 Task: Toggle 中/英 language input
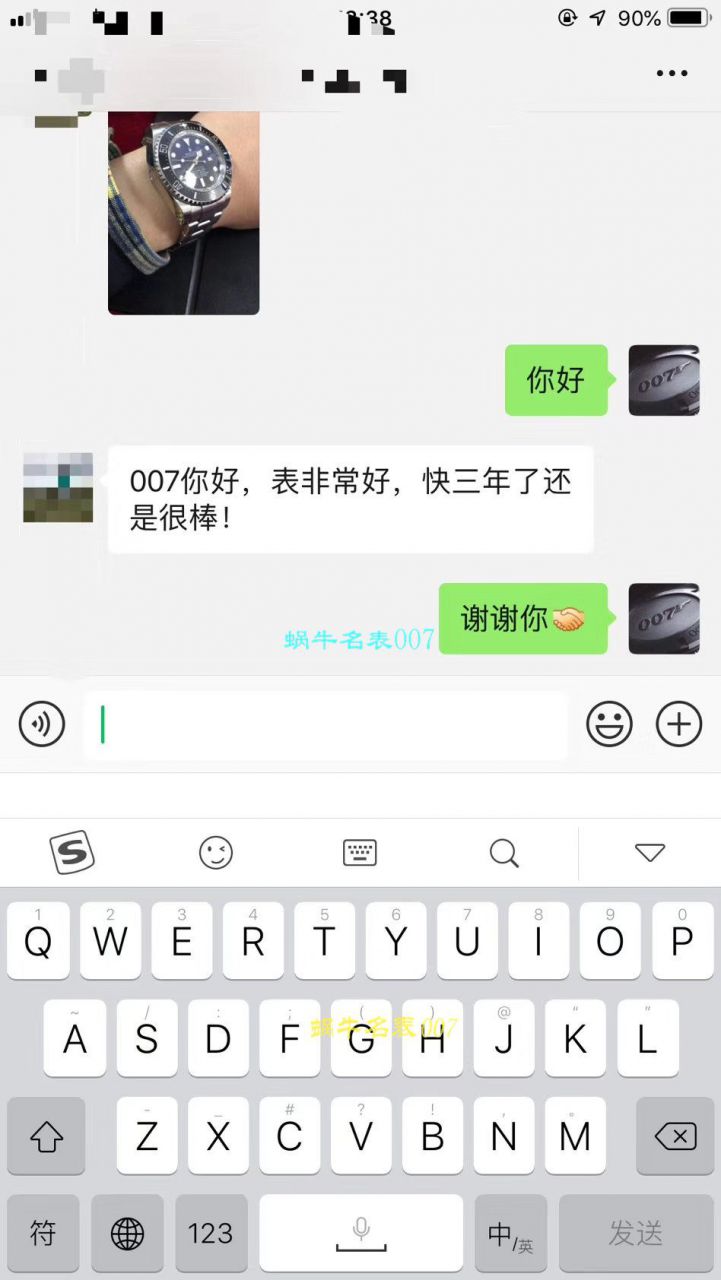[x=511, y=1233]
